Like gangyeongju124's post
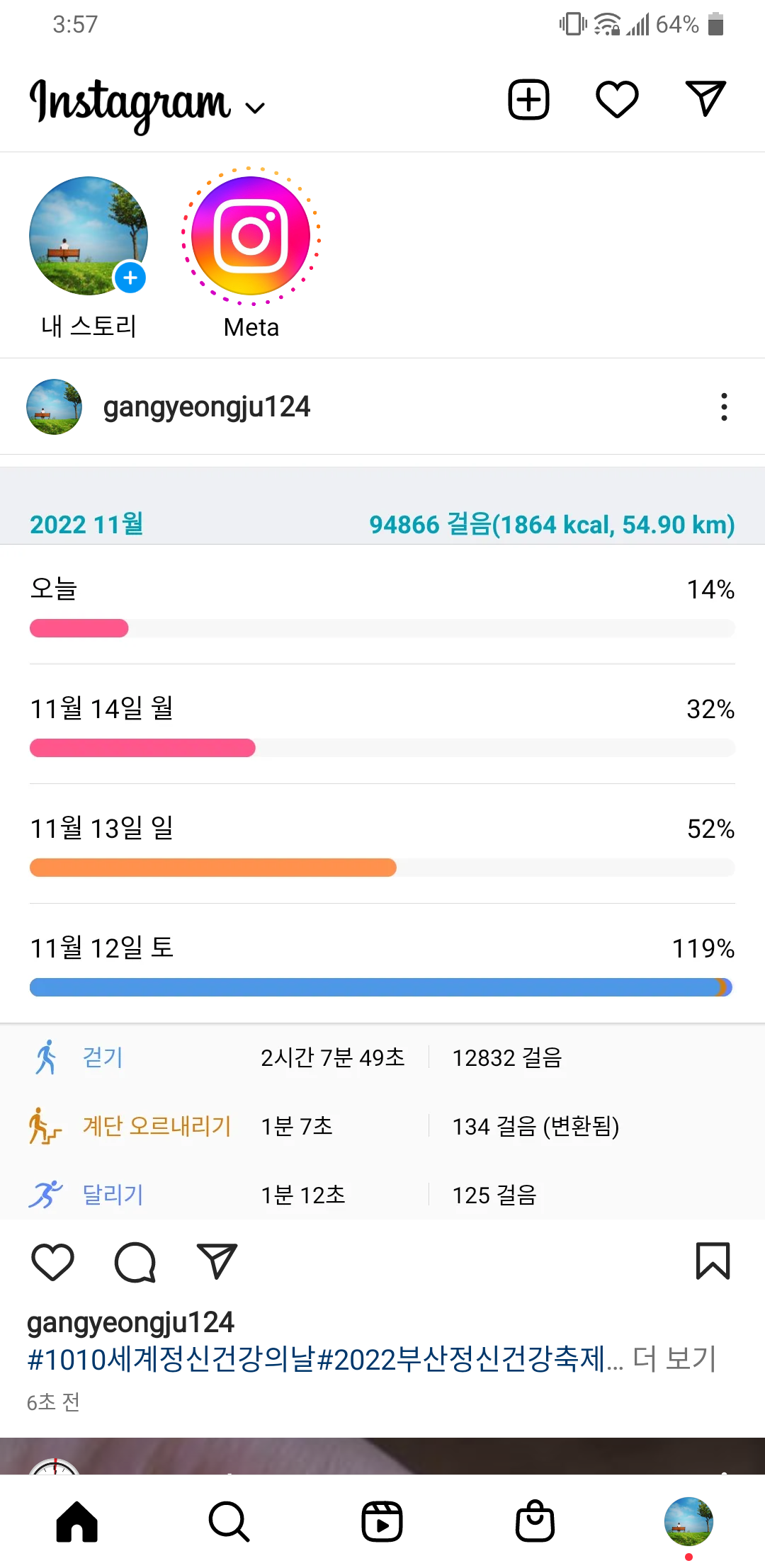The height and width of the screenshot is (1568, 765). (53, 1261)
